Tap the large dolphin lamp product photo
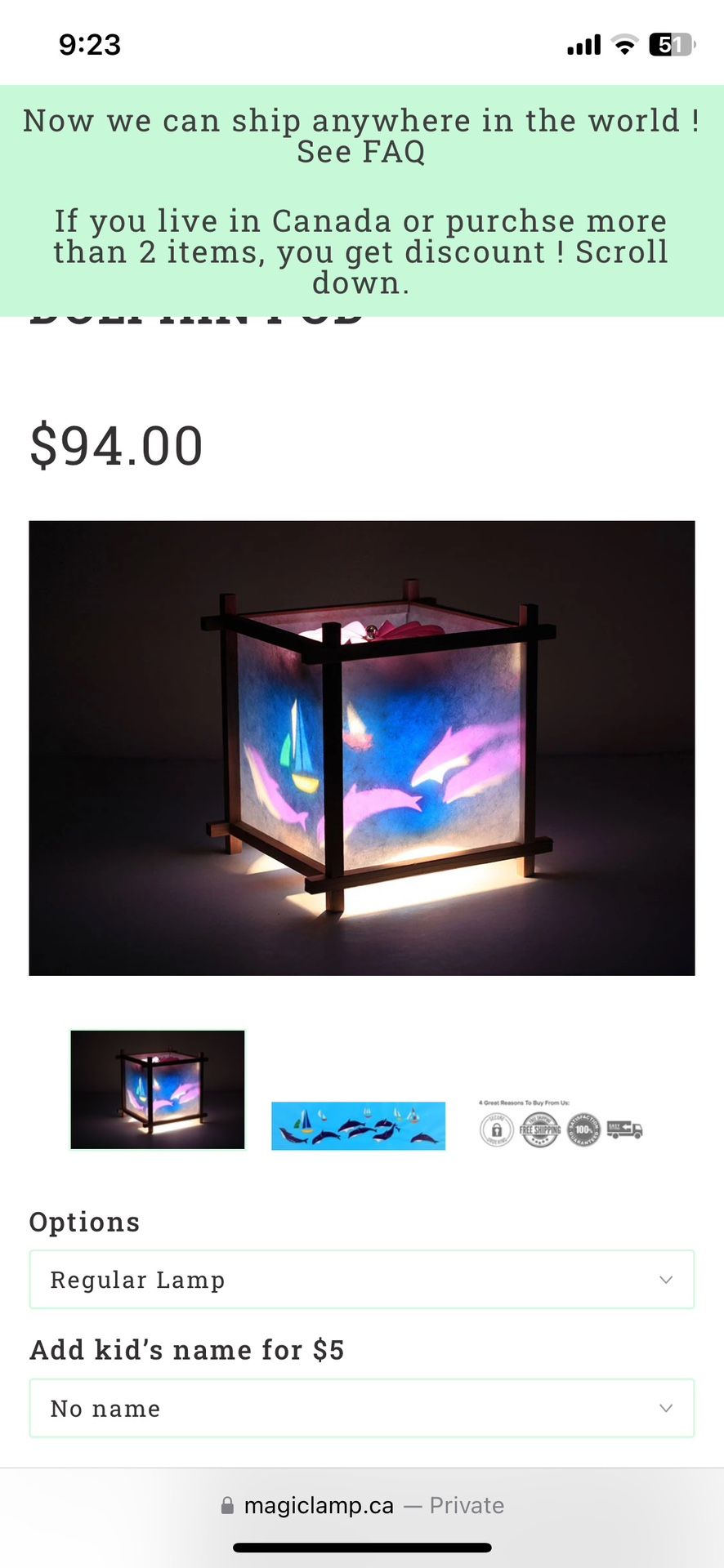The image size is (724, 1568). click(362, 747)
